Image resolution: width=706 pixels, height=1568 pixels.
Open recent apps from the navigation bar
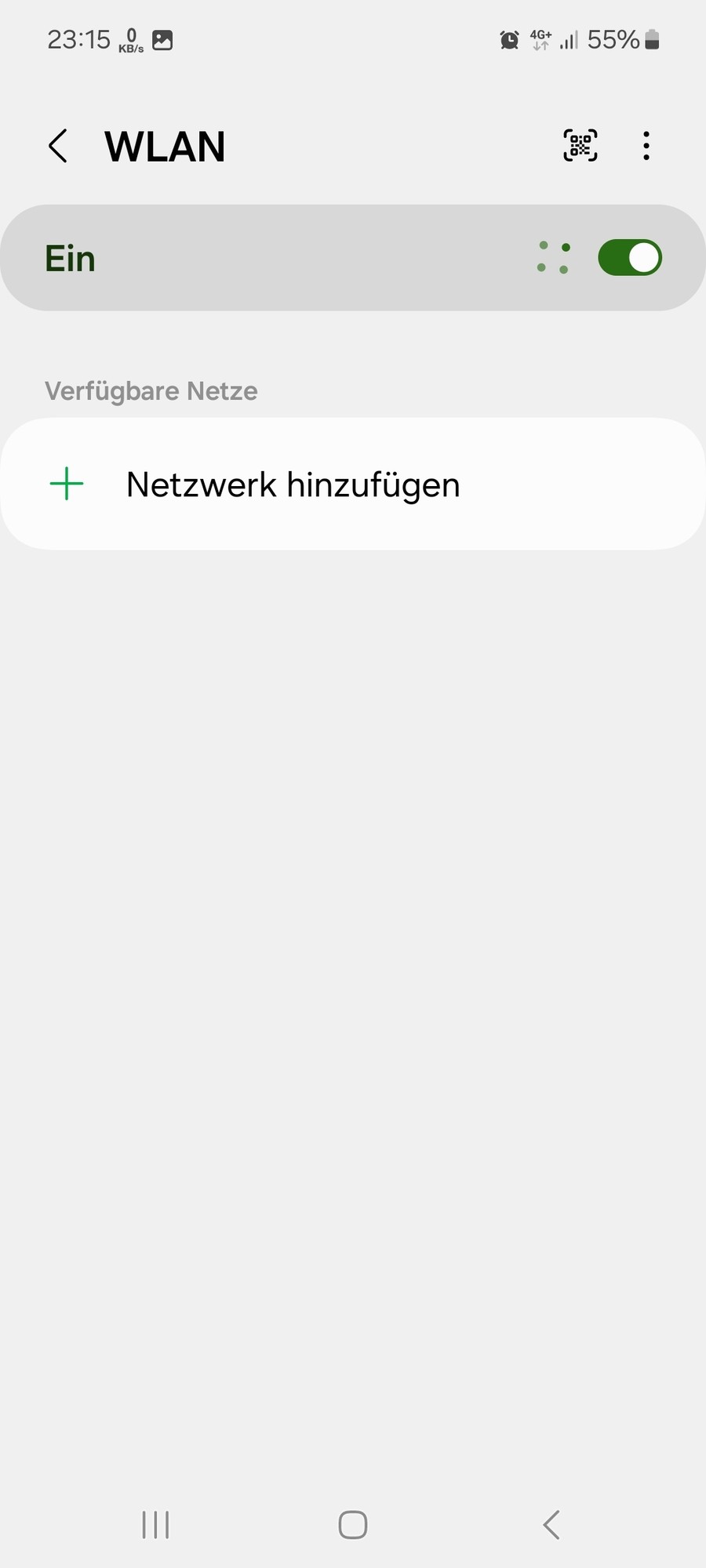(155, 1525)
